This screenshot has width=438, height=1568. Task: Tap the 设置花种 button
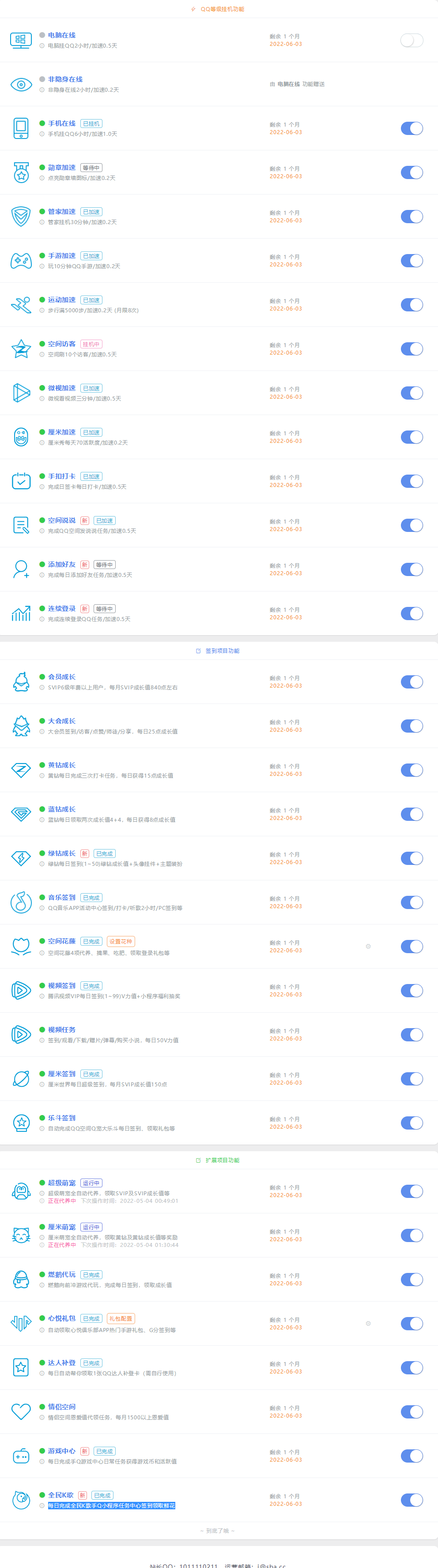121,942
